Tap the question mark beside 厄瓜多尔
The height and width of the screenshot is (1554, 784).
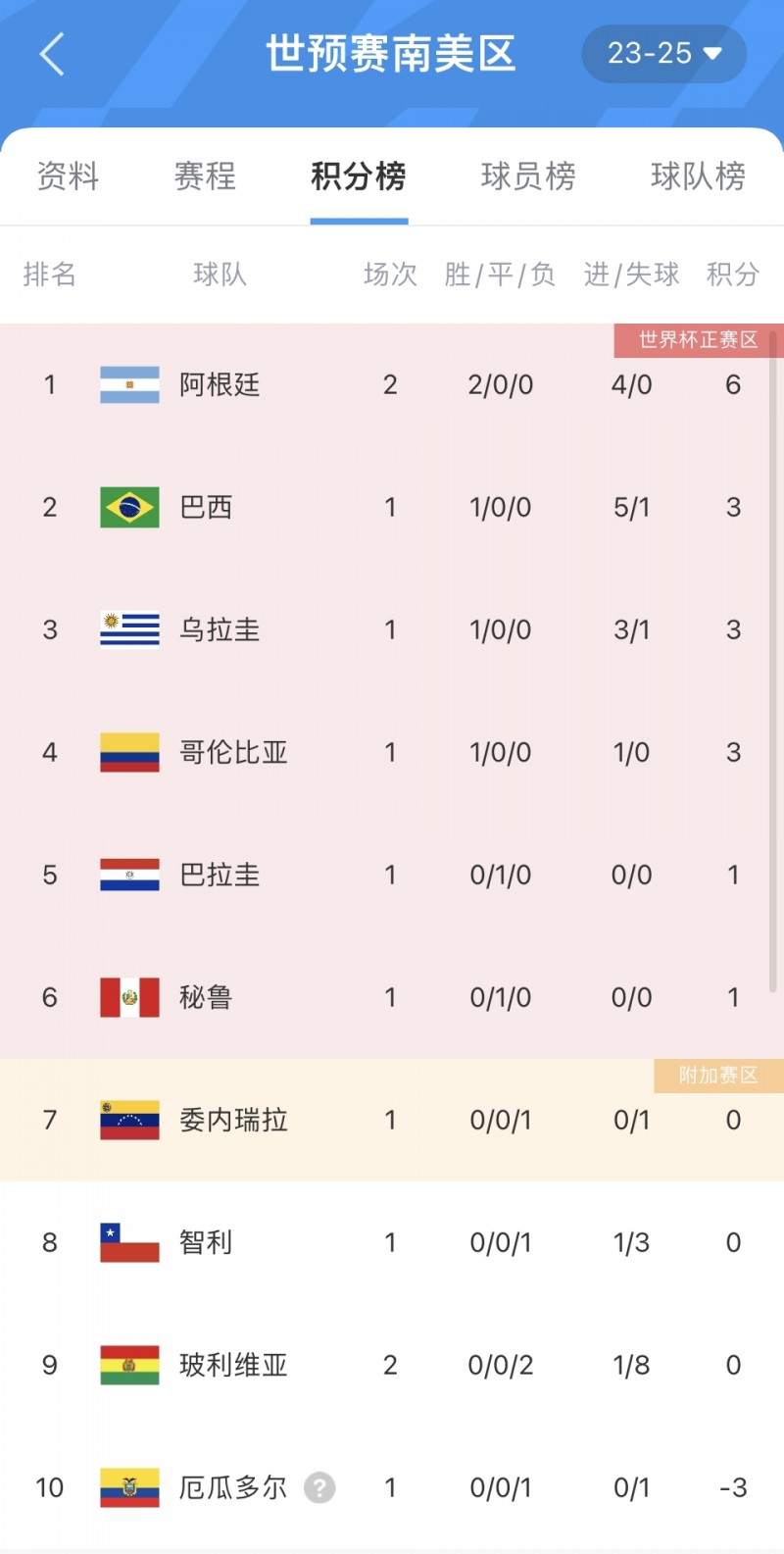click(x=319, y=1488)
